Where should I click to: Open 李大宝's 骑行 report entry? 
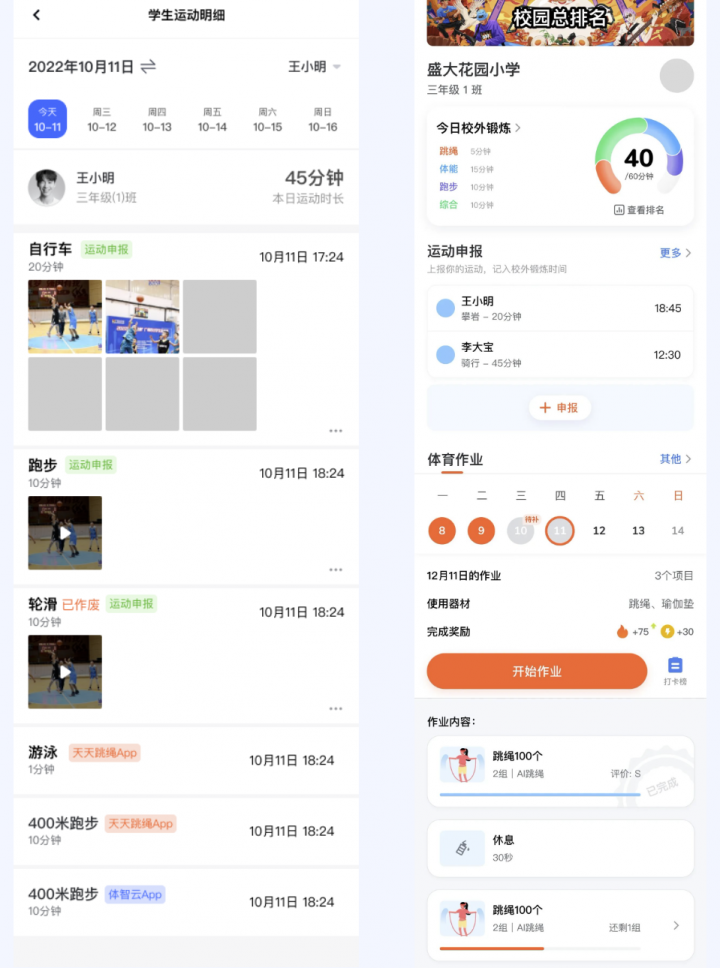(559, 355)
